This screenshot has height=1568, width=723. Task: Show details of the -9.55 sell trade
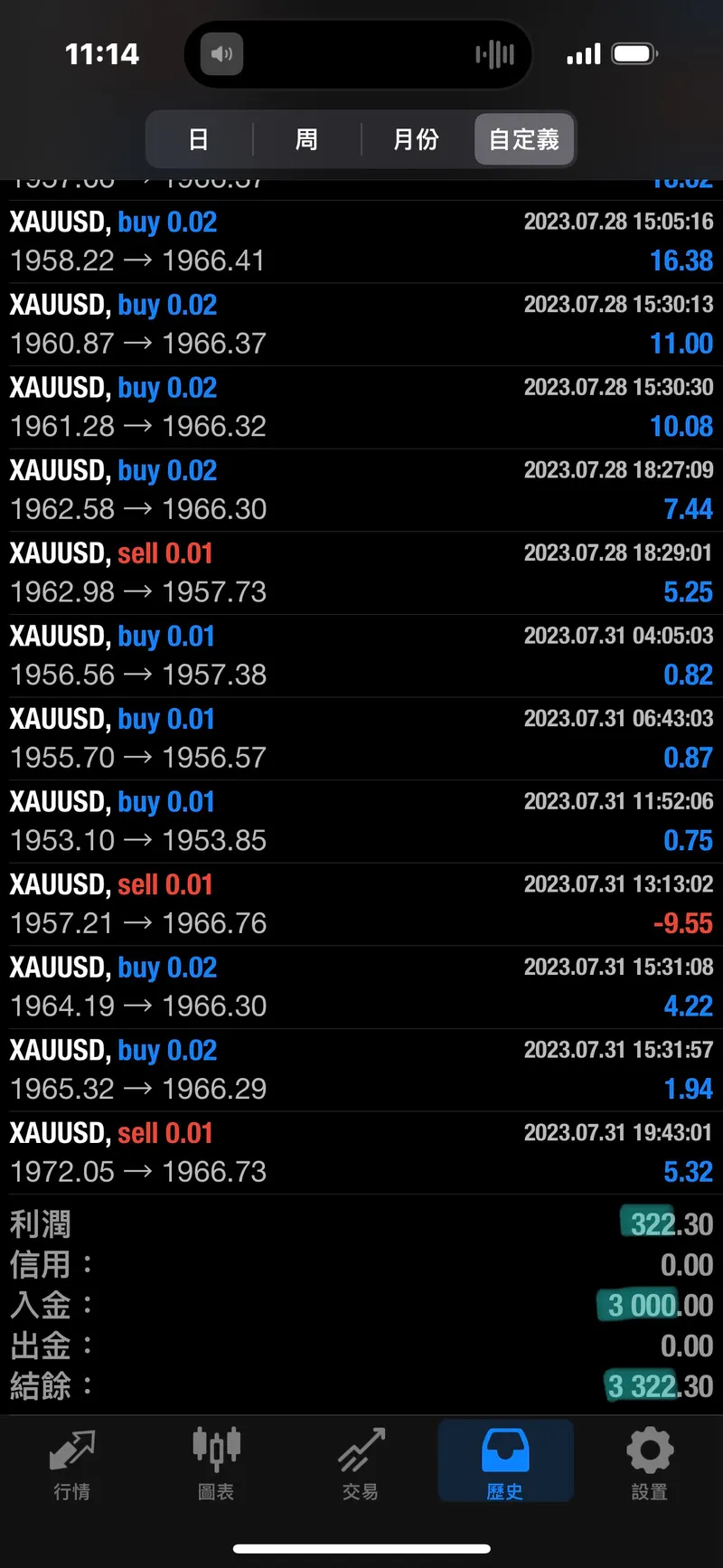coord(361,904)
